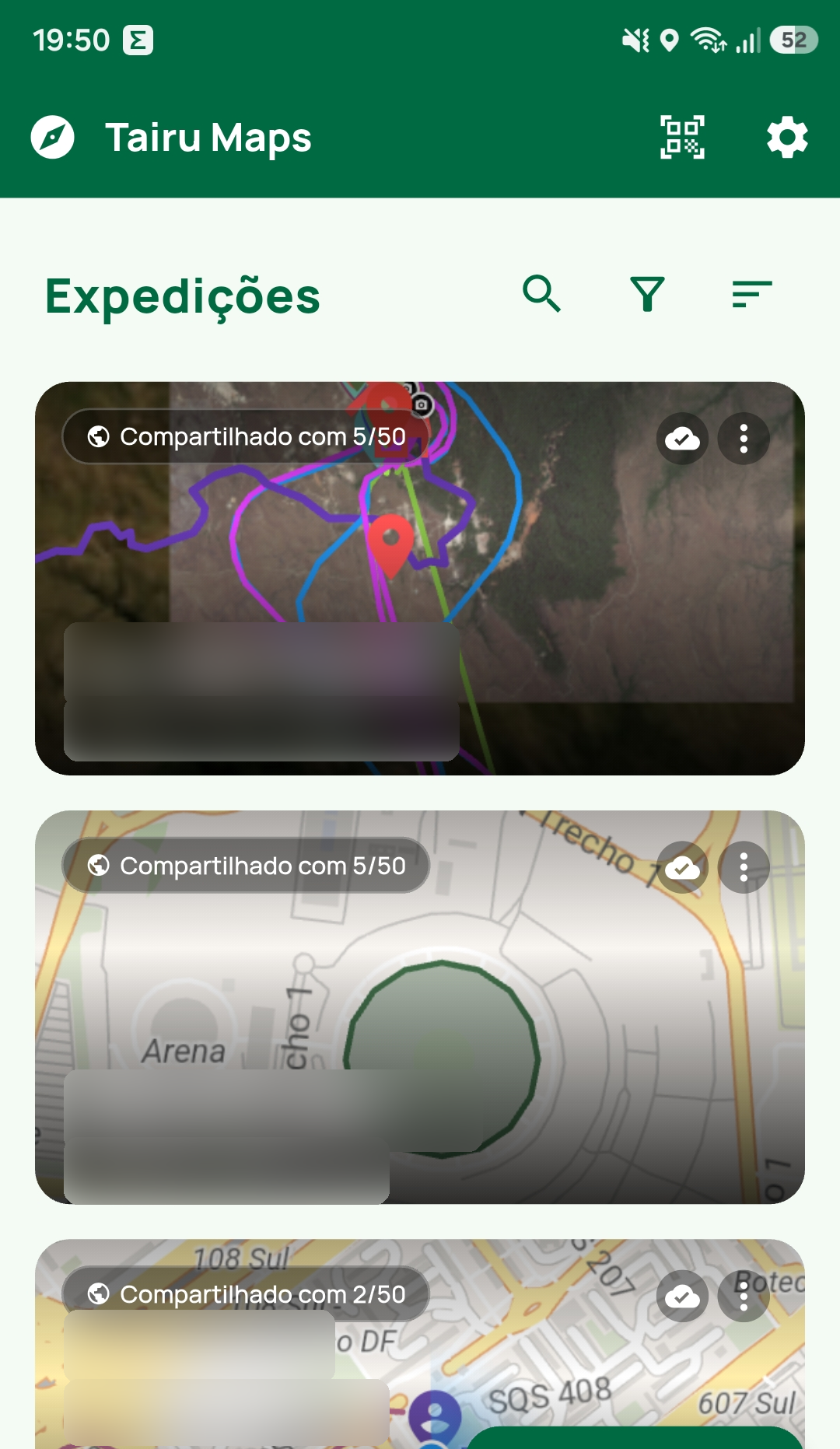Image resolution: width=840 pixels, height=1449 pixels.
Task: Open overflow menu on Arena map card
Action: pyautogui.click(x=744, y=867)
